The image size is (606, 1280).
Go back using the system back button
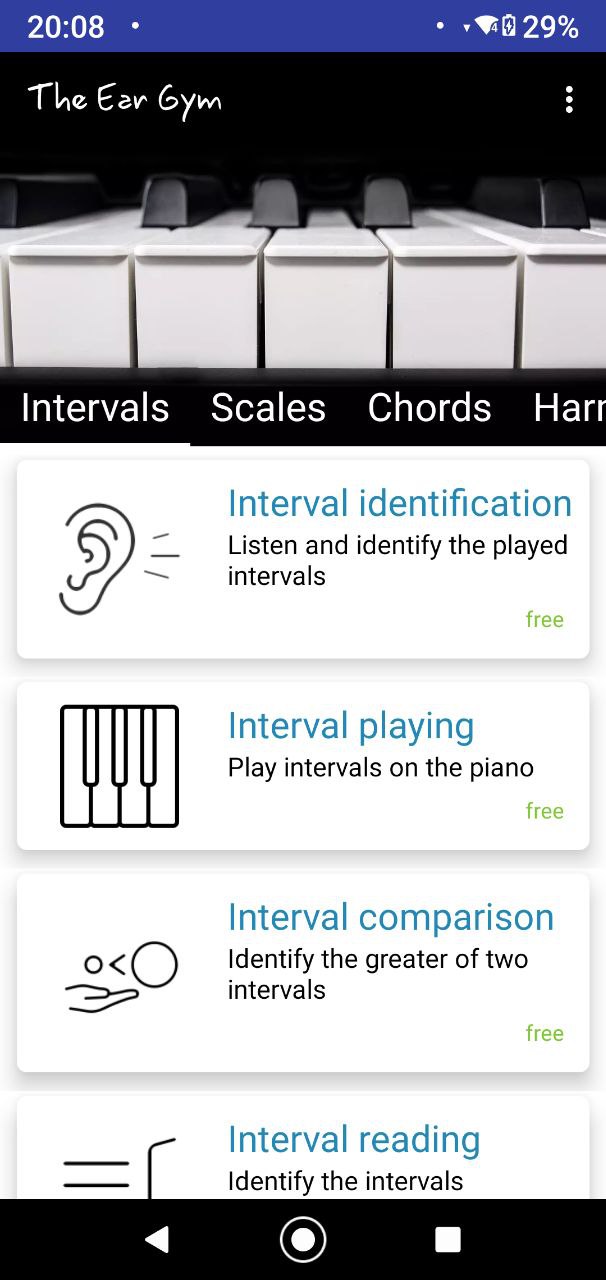point(156,1240)
